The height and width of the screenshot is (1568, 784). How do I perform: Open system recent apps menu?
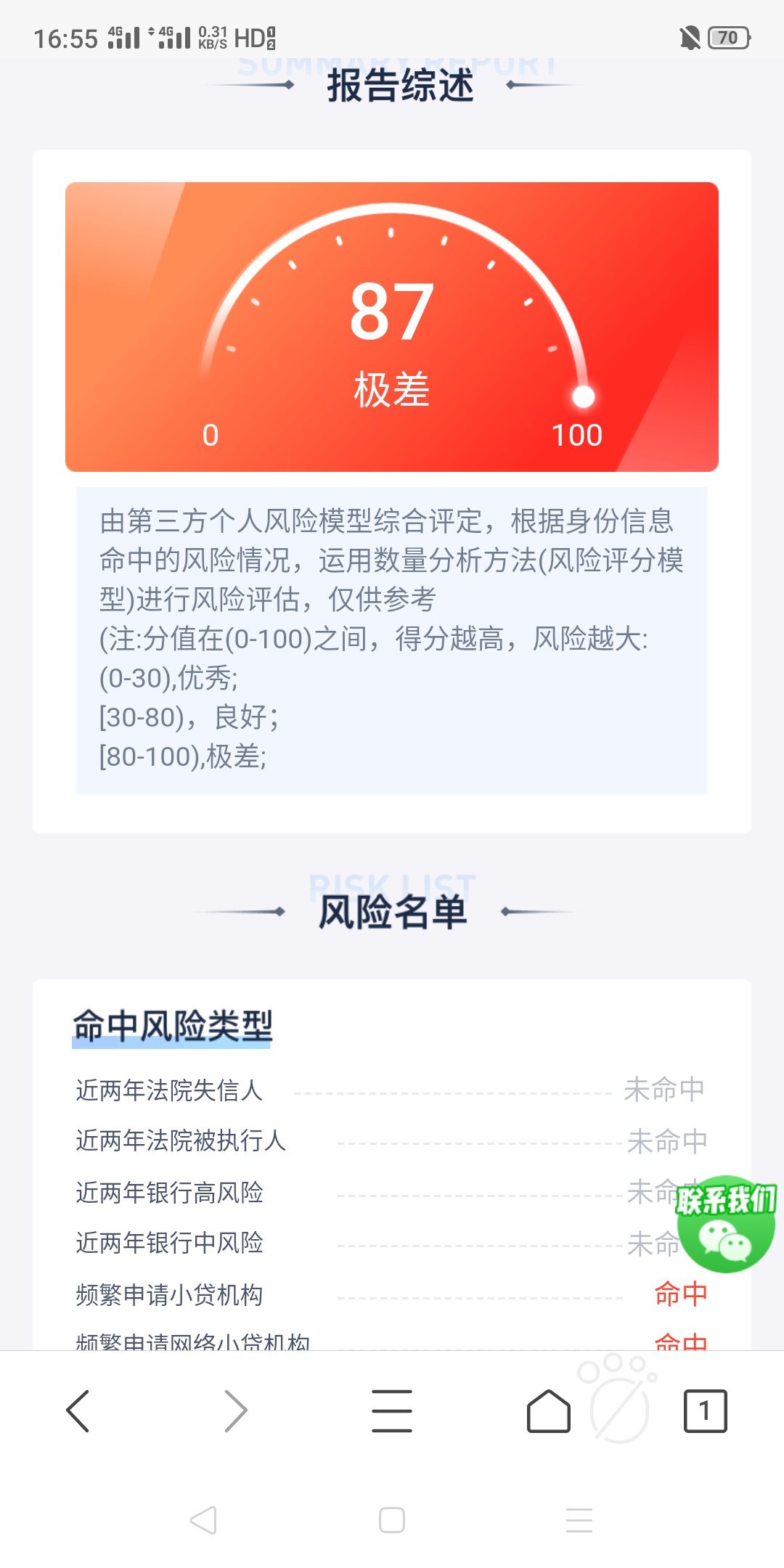[579, 1520]
